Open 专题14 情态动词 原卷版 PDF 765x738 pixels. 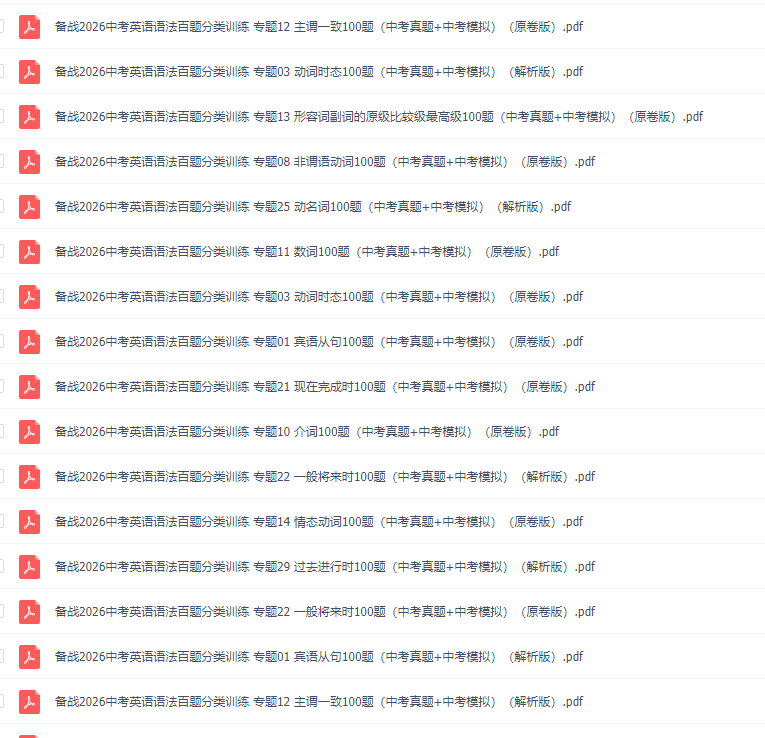(319, 522)
